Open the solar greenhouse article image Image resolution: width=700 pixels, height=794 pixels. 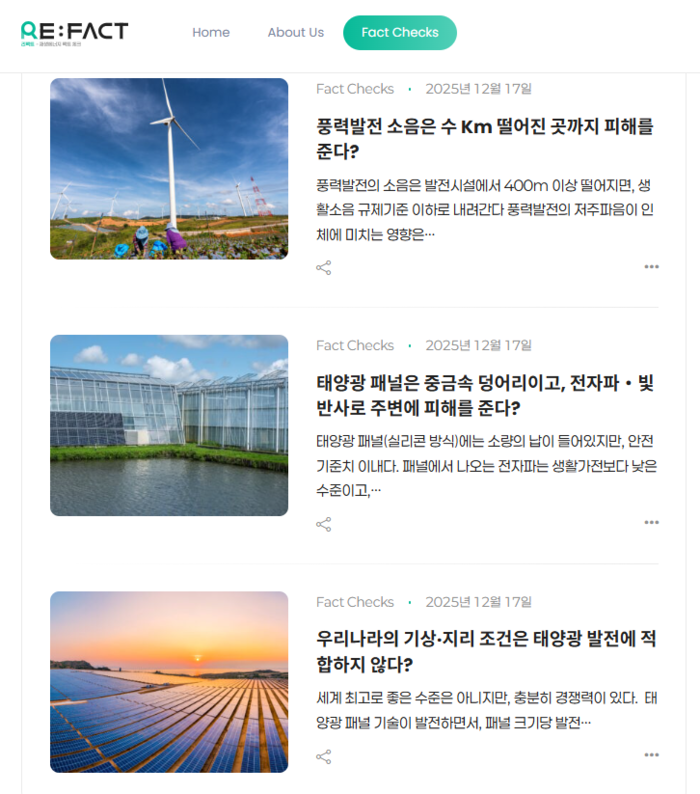(x=169, y=425)
